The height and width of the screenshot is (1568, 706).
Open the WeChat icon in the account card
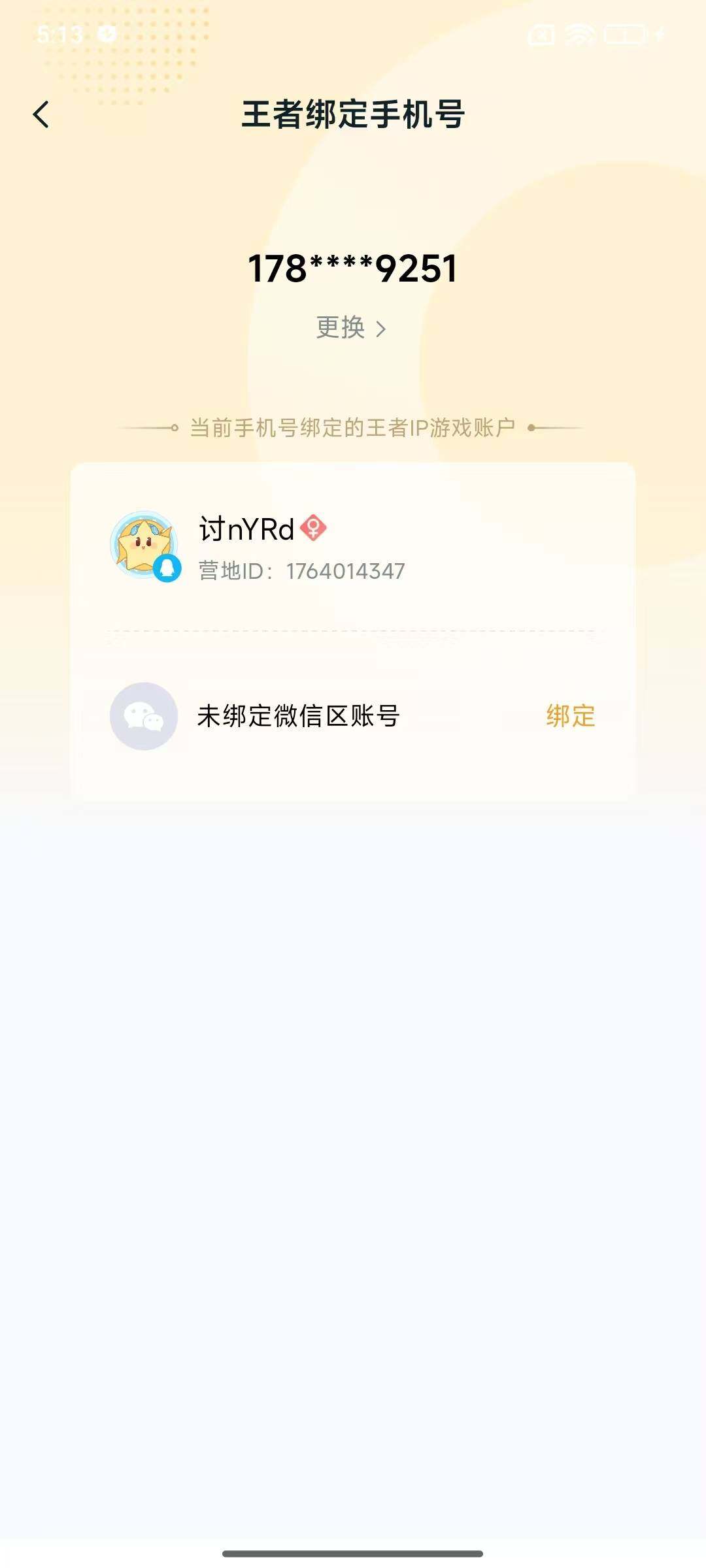click(144, 717)
